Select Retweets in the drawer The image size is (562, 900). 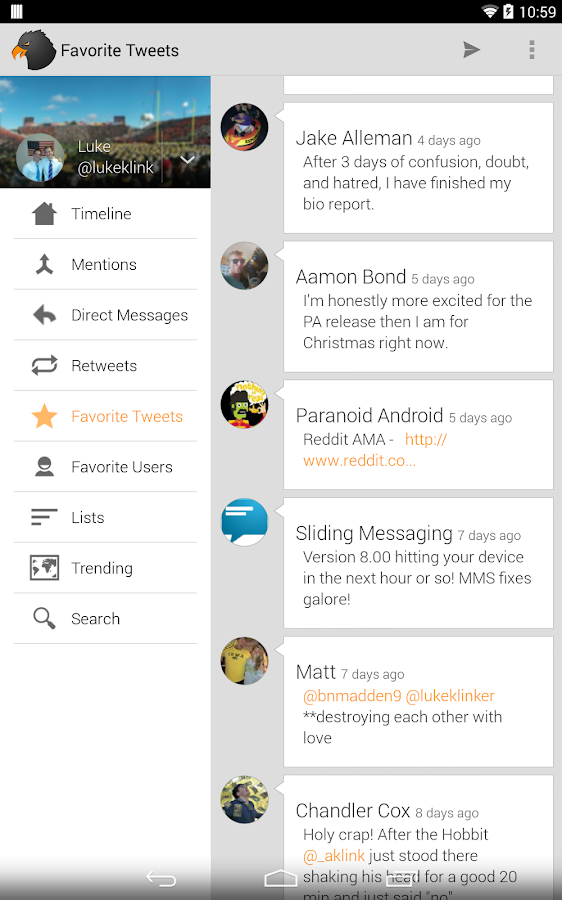coord(105,366)
